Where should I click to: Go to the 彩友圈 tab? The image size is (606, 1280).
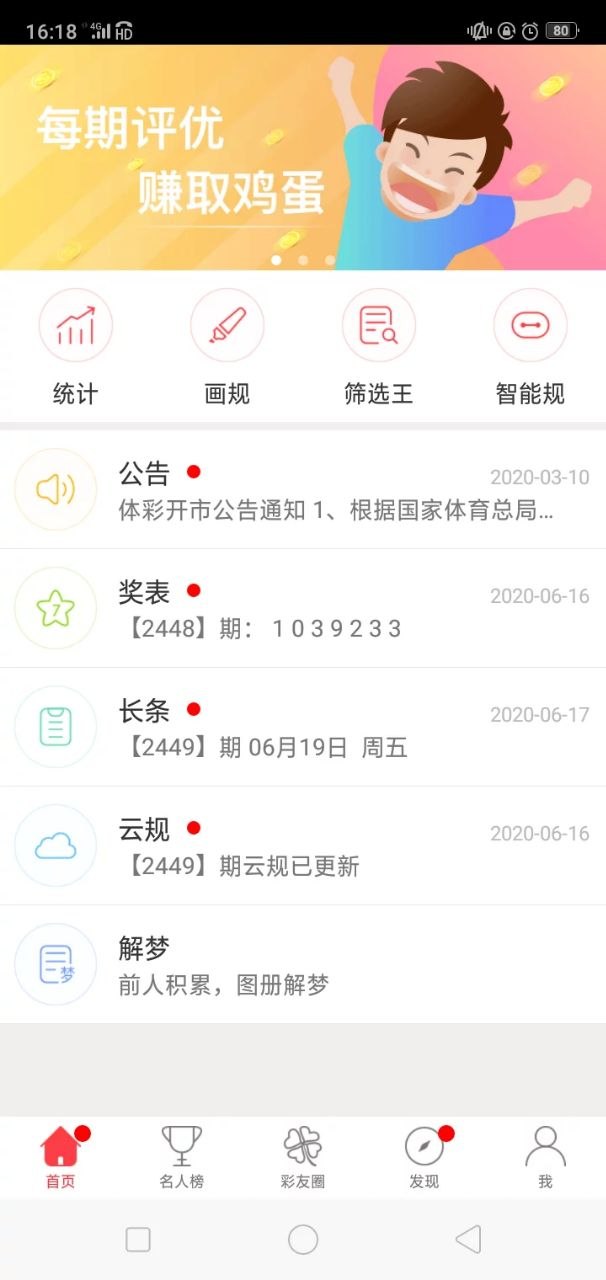point(302,1157)
